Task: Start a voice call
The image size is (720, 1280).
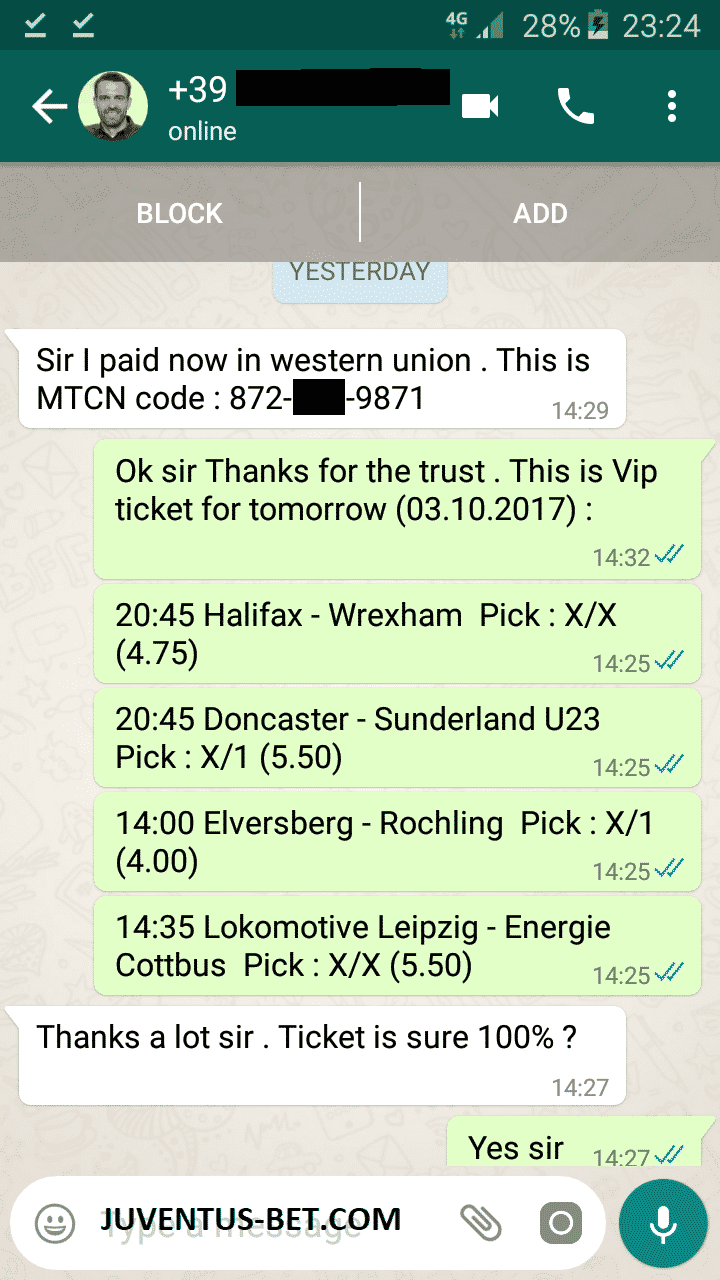Action: (576, 106)
